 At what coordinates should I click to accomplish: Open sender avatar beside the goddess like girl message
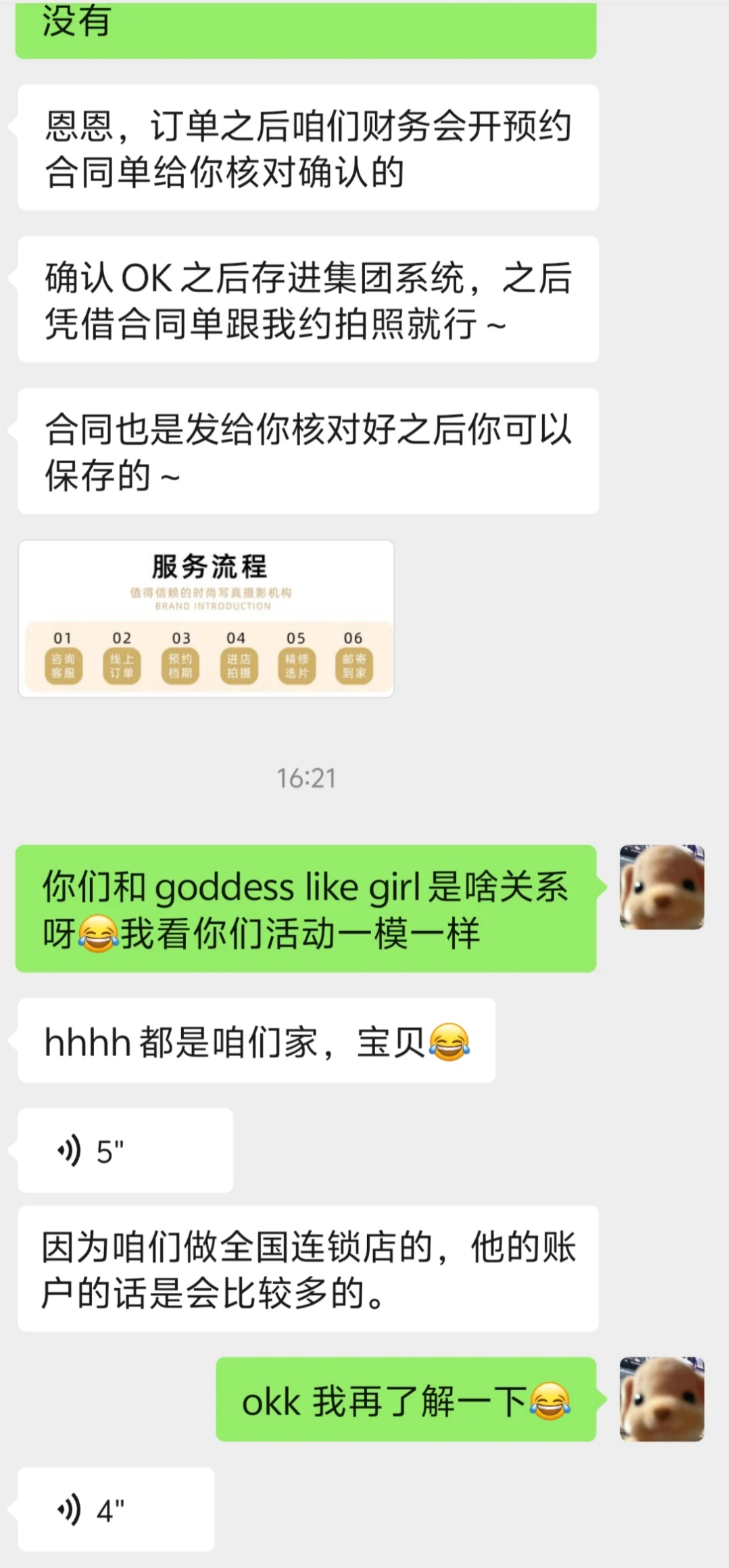coord(662,886)
